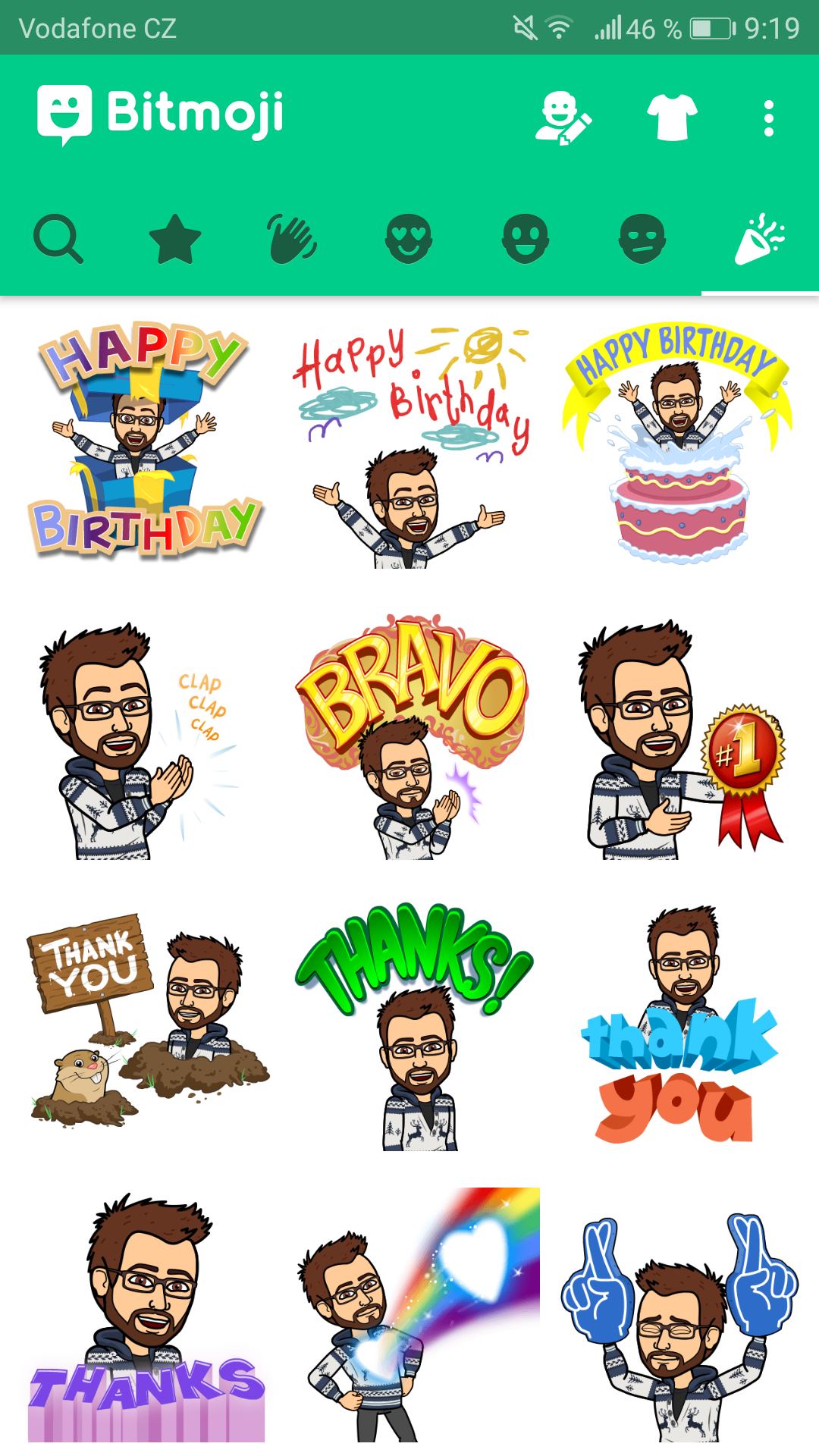The height and width of the screenshot is (1456, 819).
Task: Select the smirking face sticker category
Action: pos(642,237)
